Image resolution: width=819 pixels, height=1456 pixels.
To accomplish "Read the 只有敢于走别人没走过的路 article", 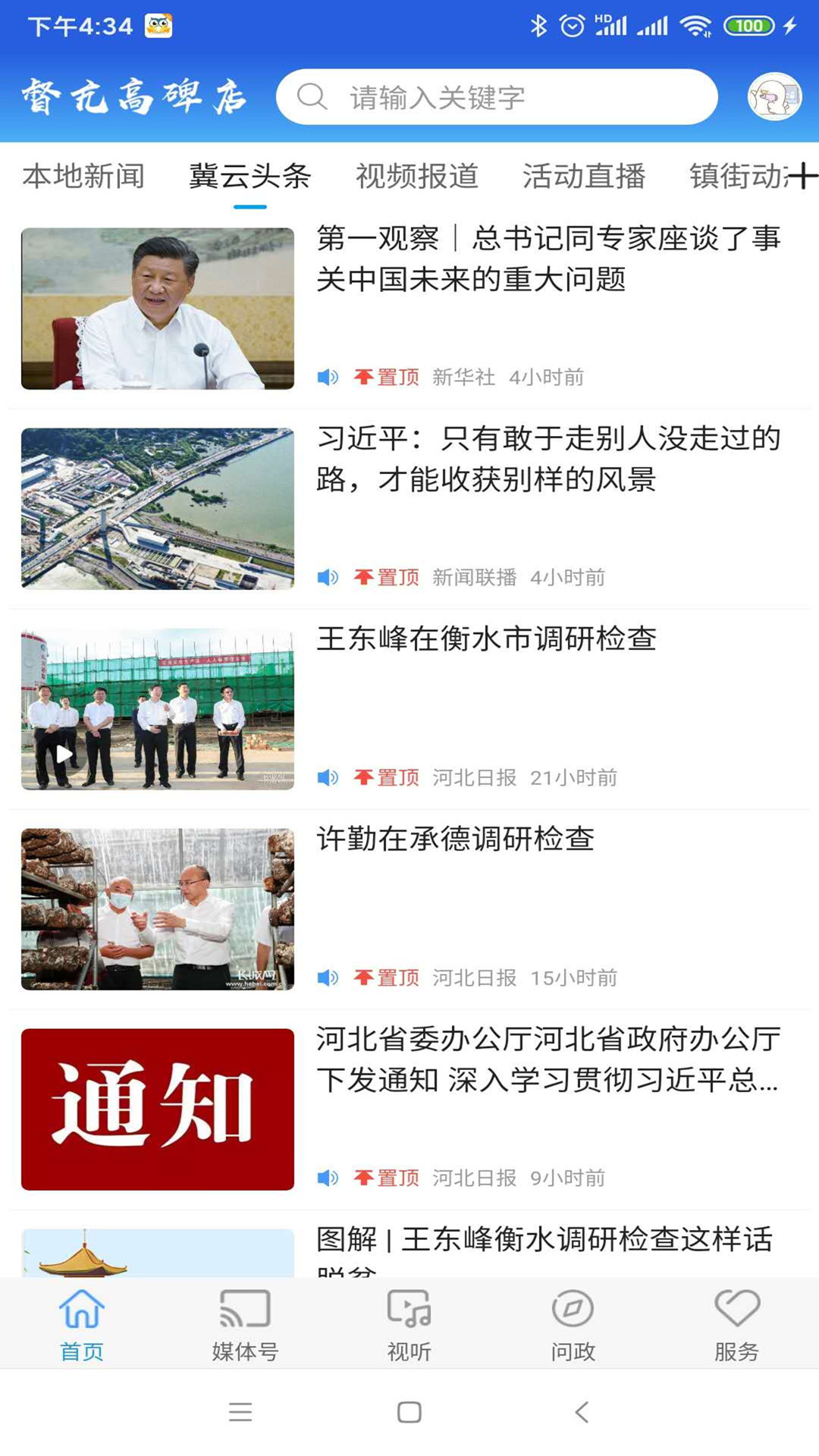I will click(548, 459).
